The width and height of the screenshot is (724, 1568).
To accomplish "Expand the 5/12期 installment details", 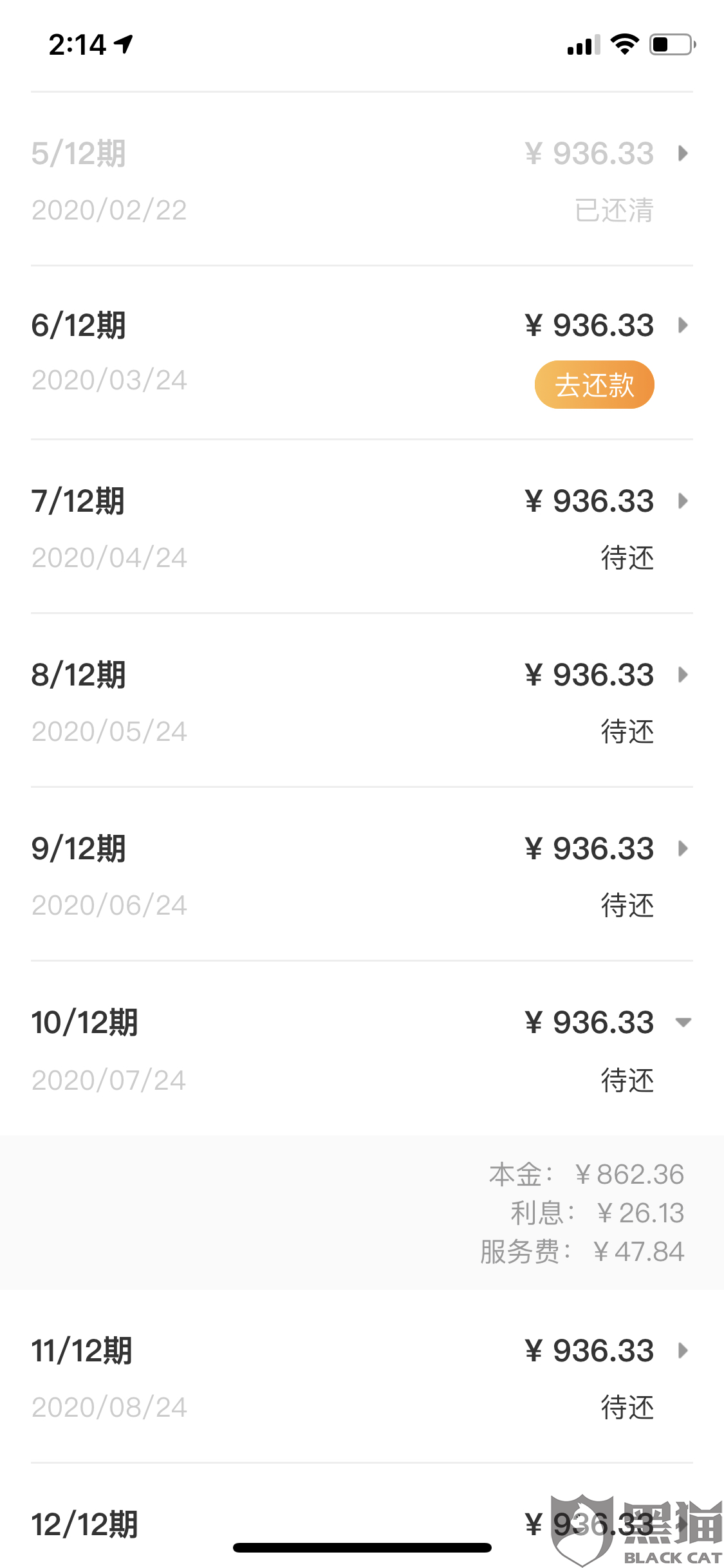I will coord(683,154).
